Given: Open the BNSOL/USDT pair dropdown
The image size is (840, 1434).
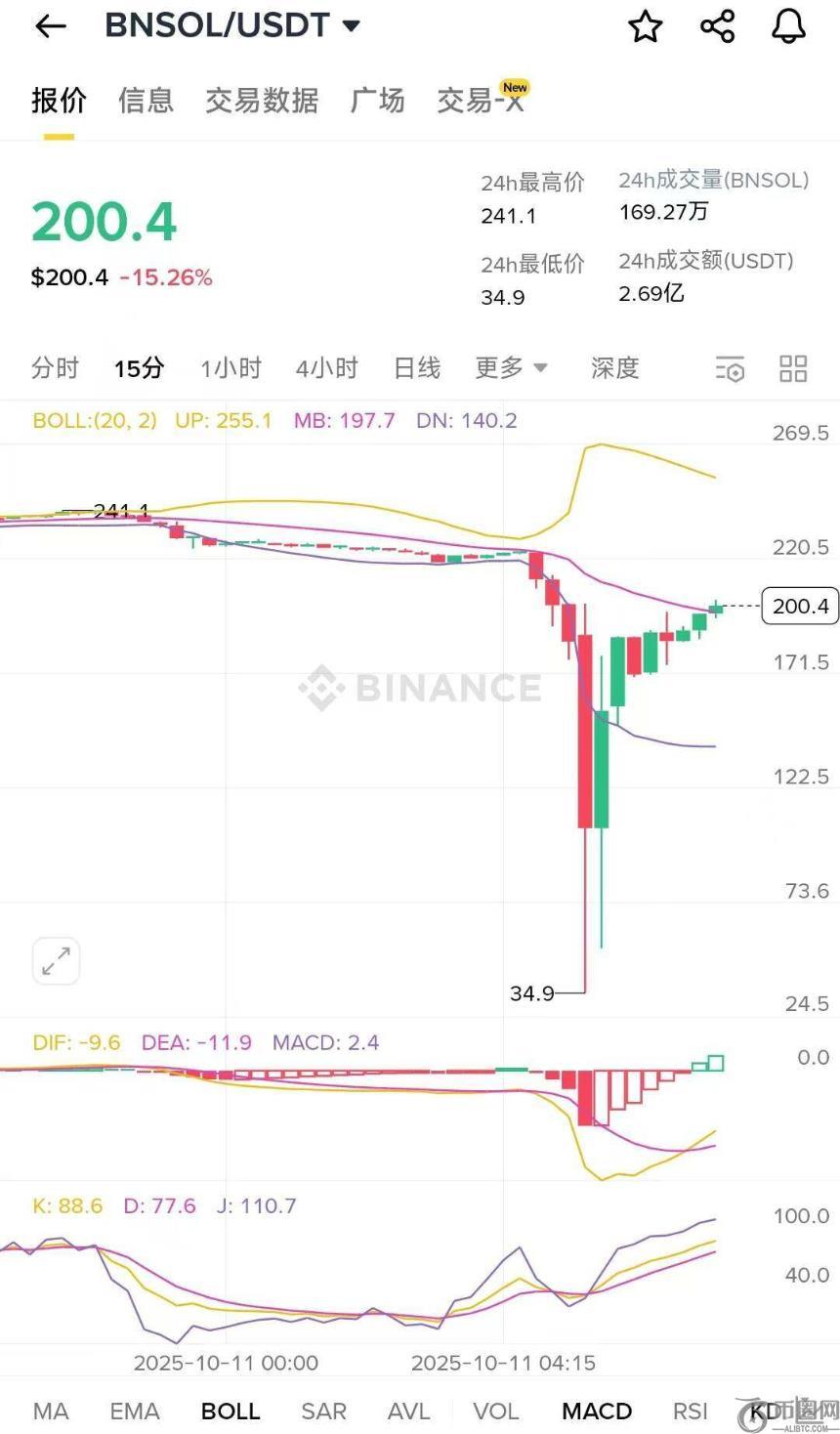Looking at the screenshot, I should (351, 26).
